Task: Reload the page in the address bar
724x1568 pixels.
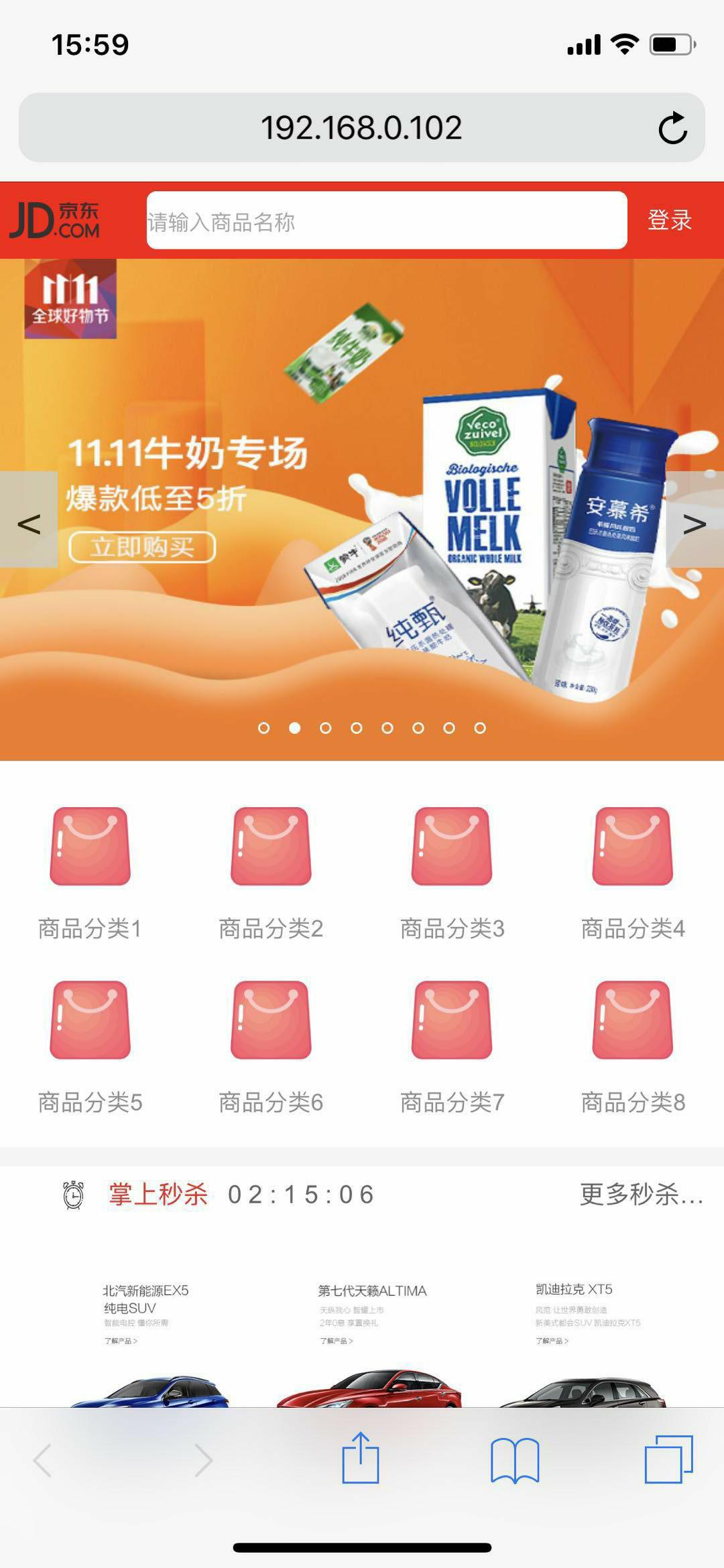Action: 672,128
